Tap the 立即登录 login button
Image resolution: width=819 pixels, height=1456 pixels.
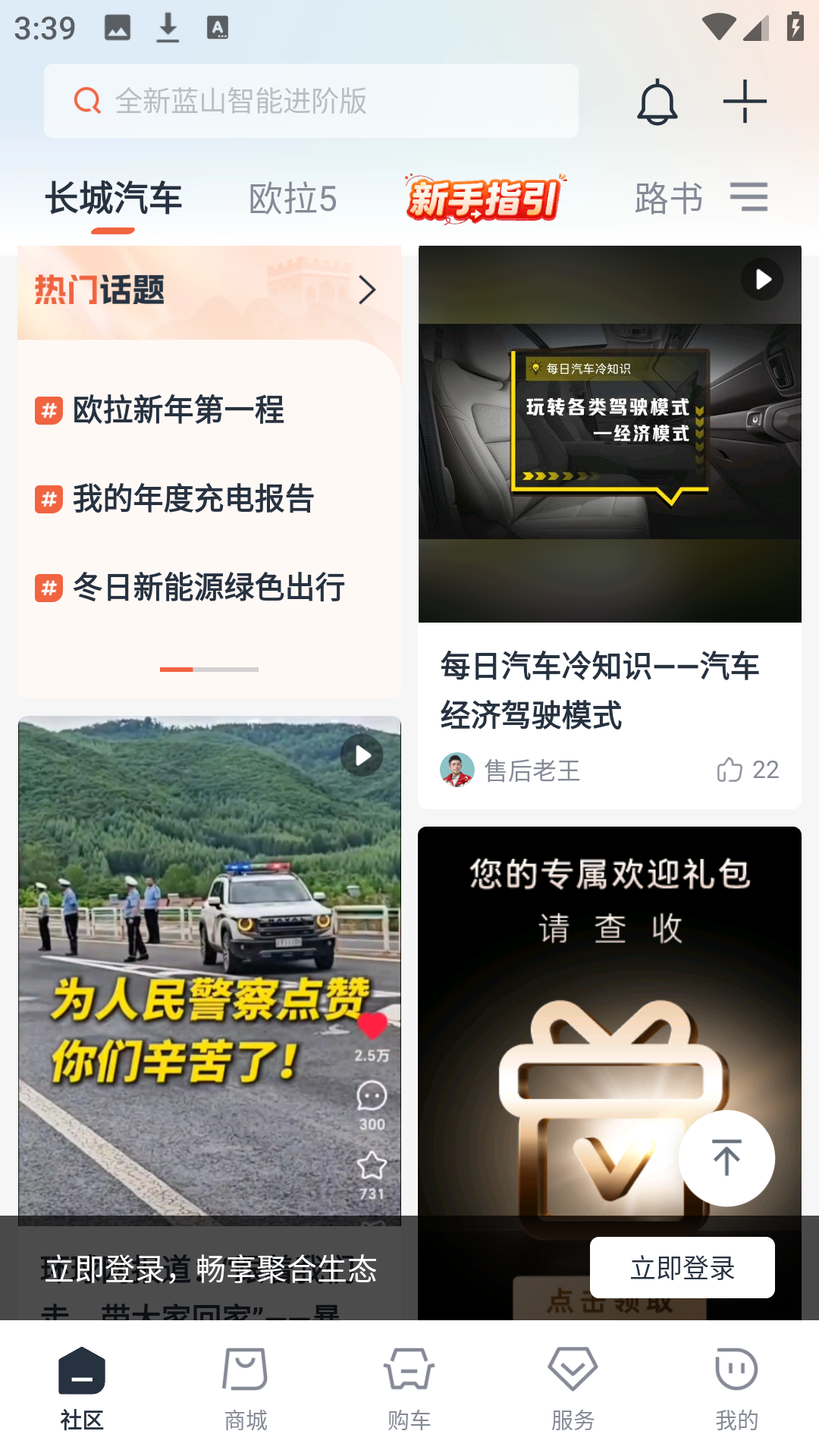681,1267
